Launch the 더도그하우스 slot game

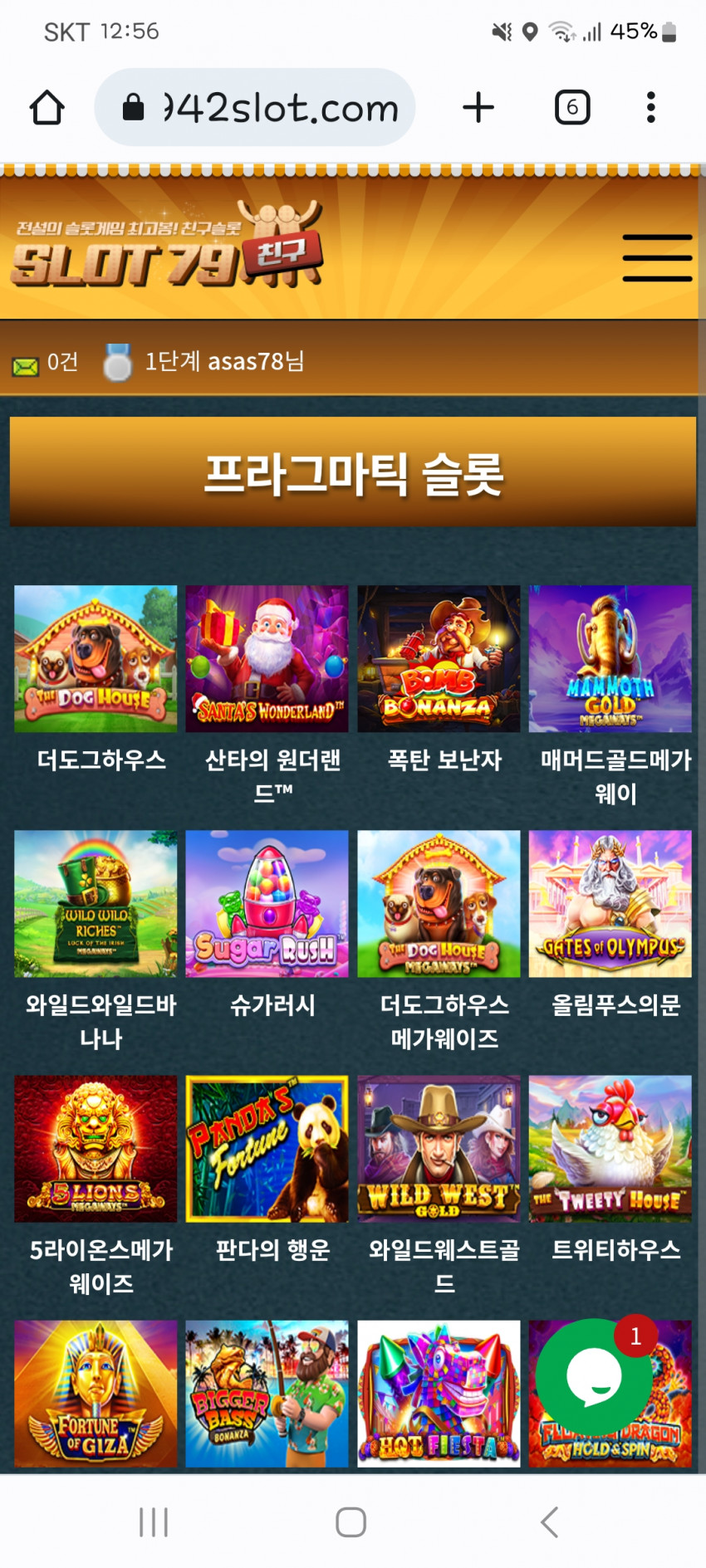[96, 659]
